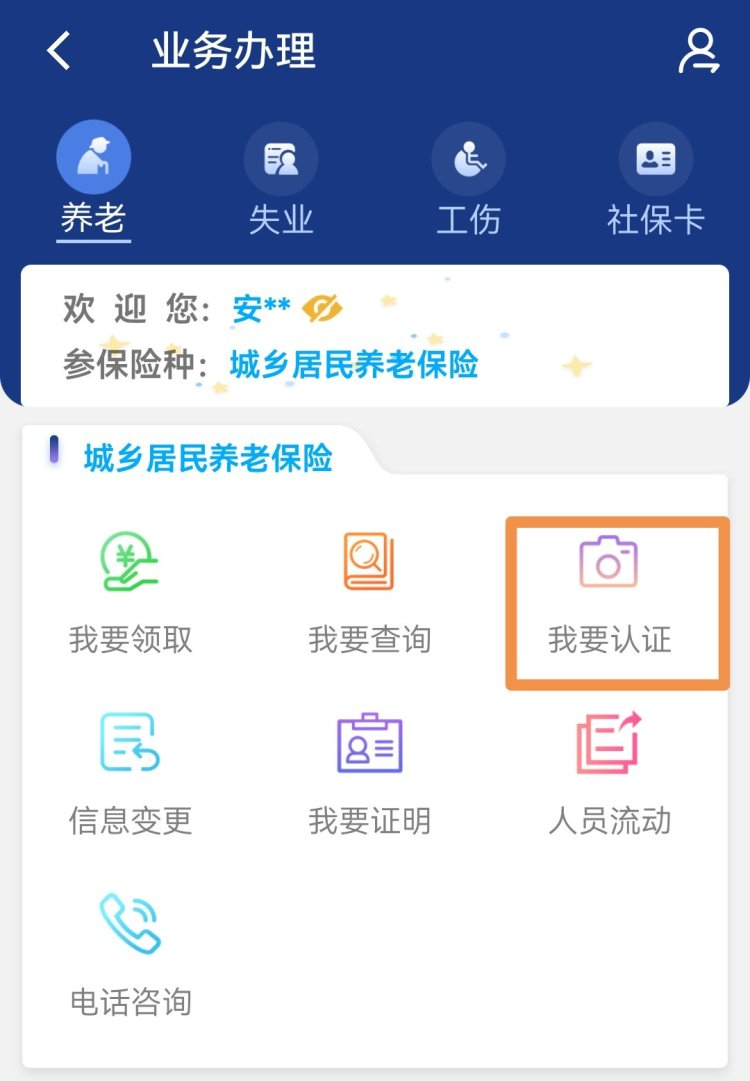Go back using the top-left arrow
This screenshot has height=1081, width=750.
click(60, 51)
